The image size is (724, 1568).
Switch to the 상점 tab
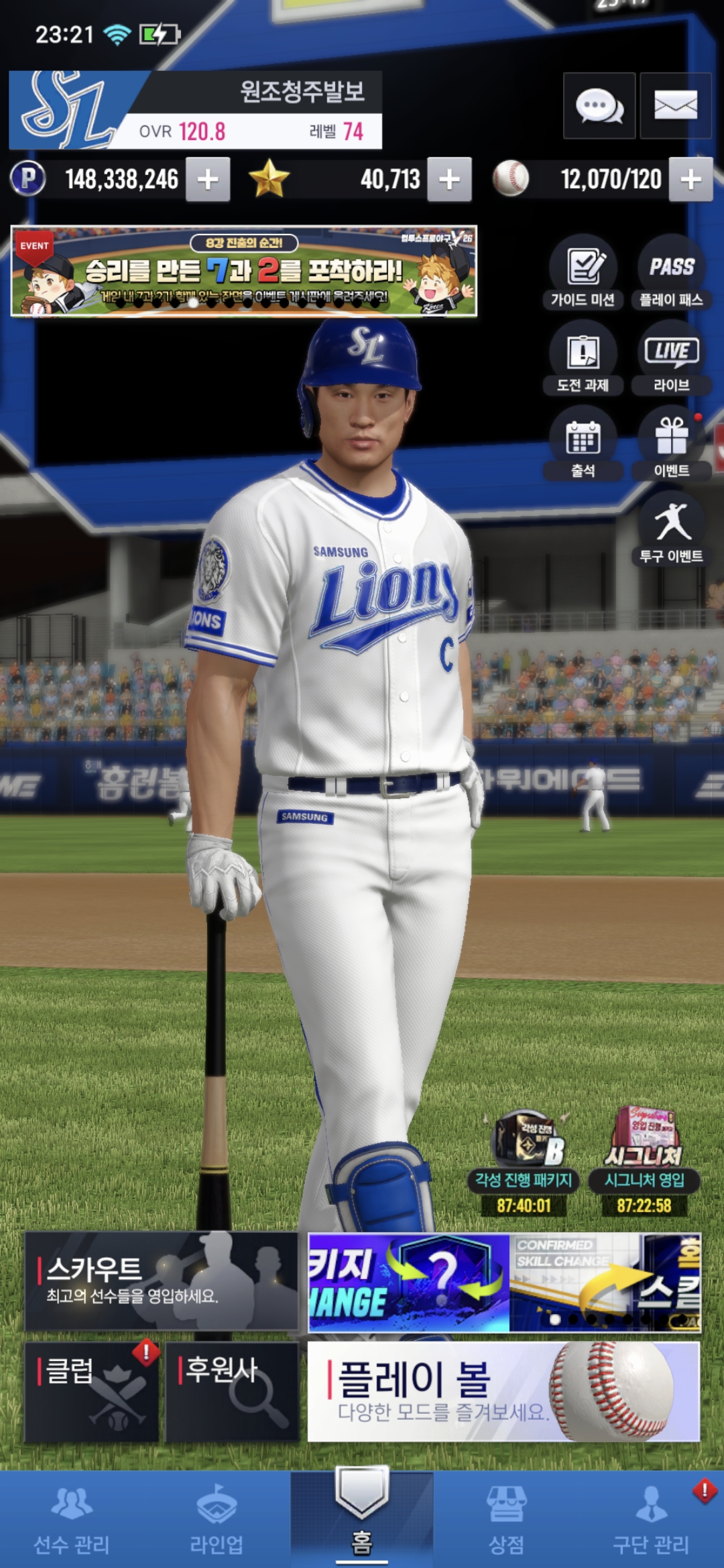pyautogui.click(x=506, y=1520)
